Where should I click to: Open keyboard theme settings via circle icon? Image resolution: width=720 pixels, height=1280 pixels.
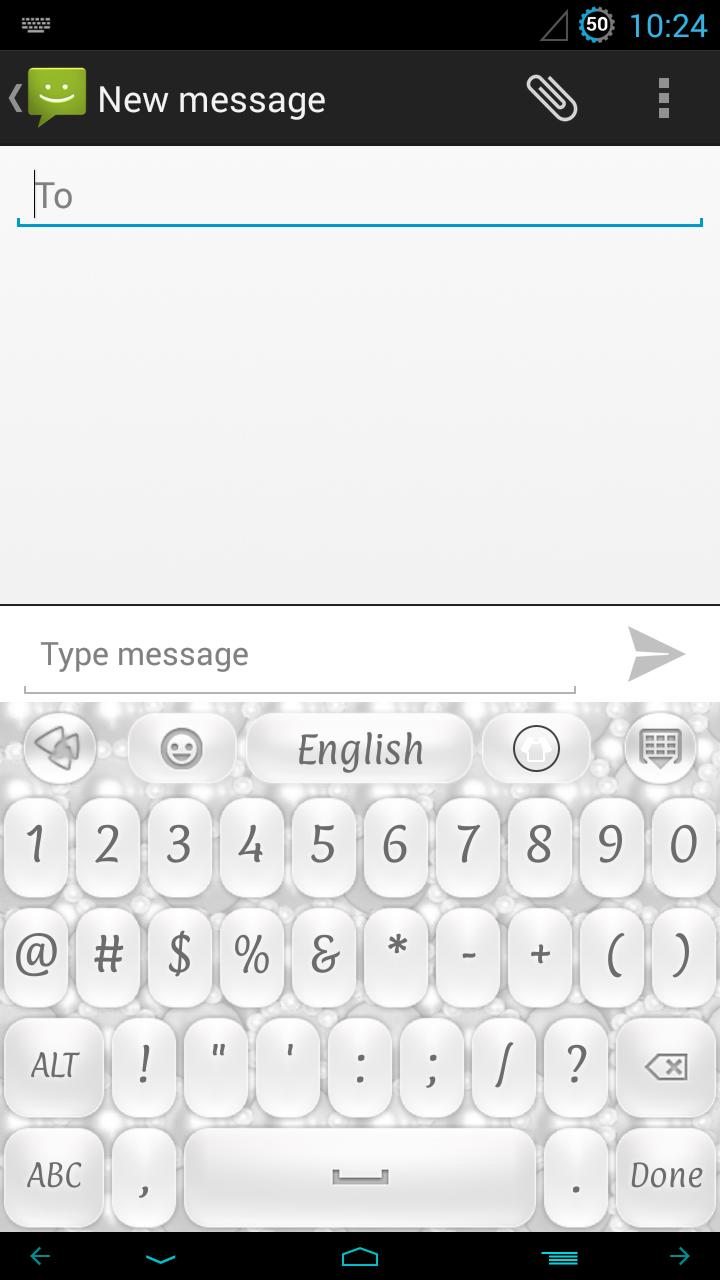tap(538, 748)
